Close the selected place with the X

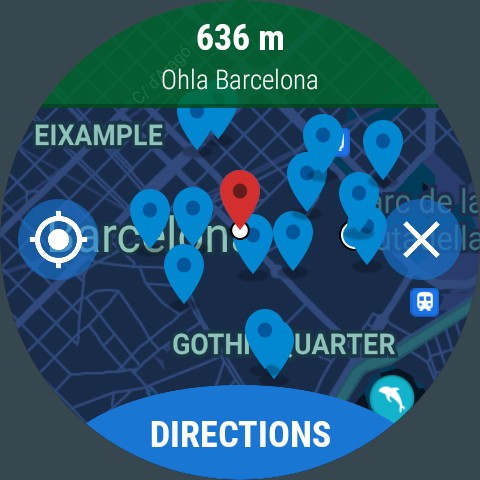(x=421, y=239)
